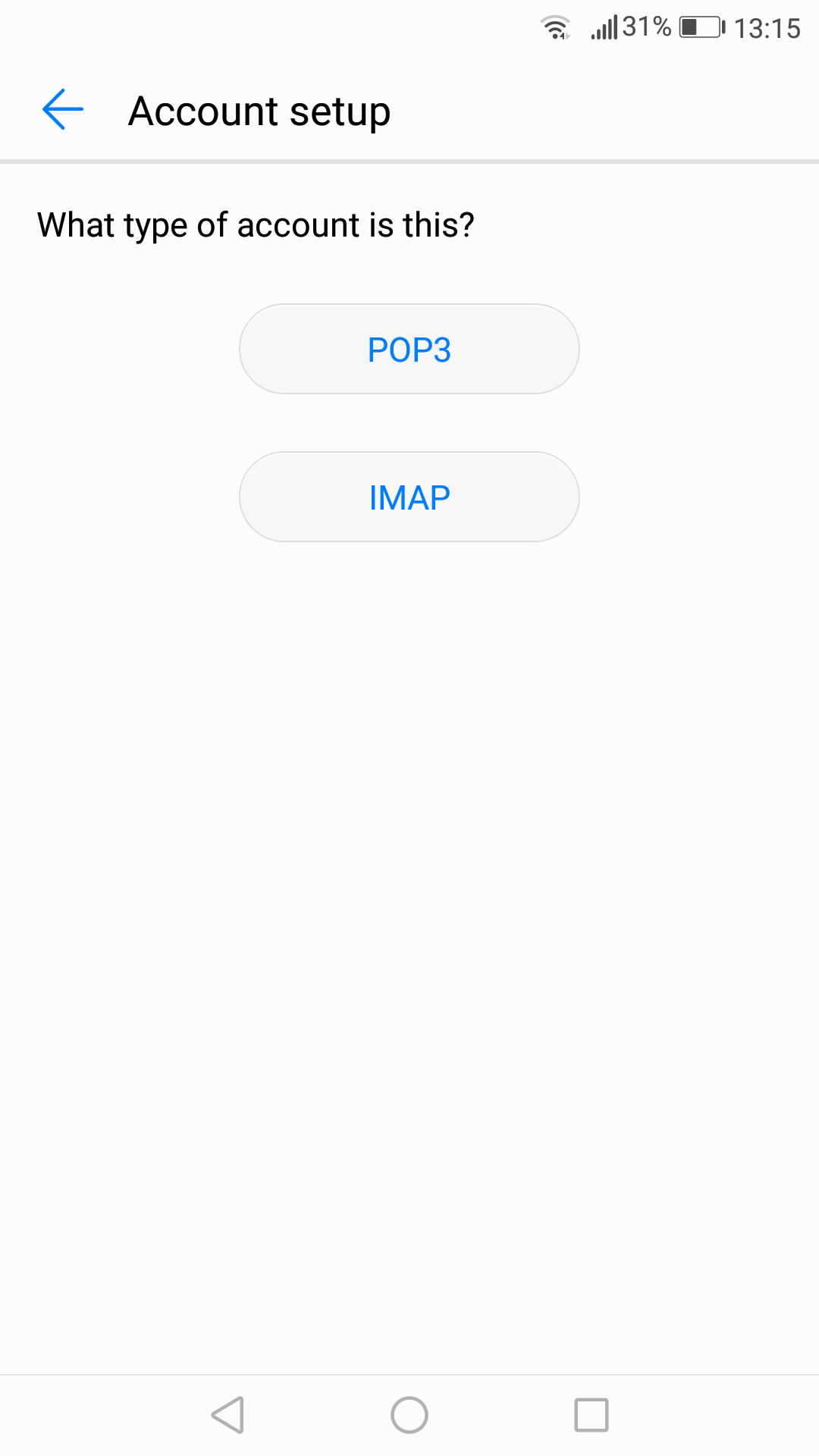Select POP3 account type
The width and height of the screenshot is (819, 1456).
coord(409,350)
